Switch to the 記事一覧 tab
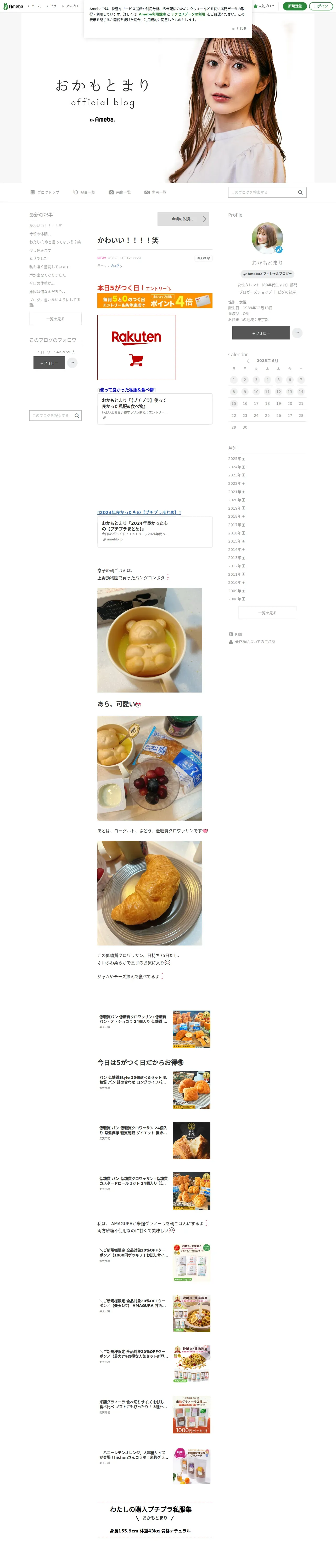 coord(84,192)
